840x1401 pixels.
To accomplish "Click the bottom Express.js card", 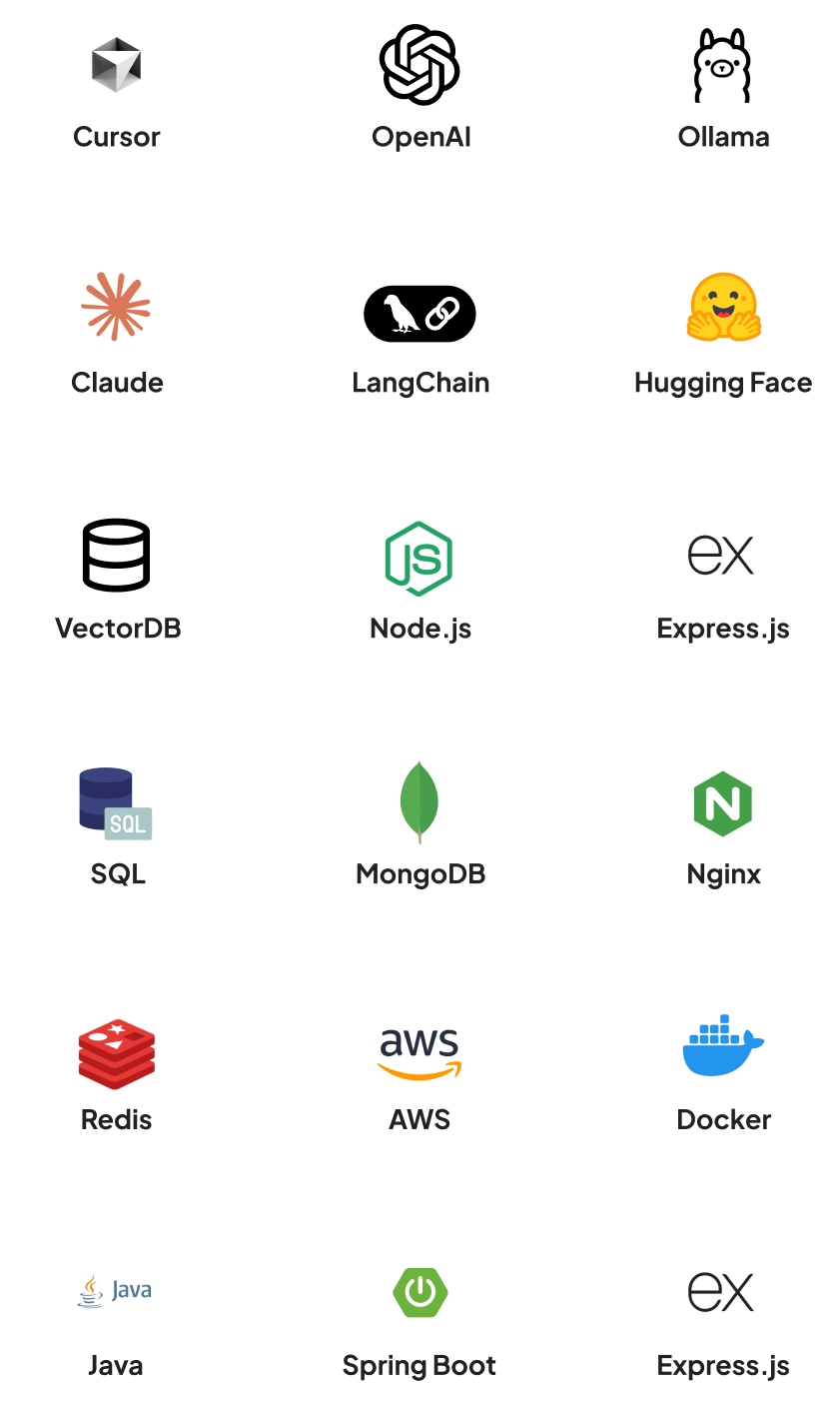I will click(722, 1316).
